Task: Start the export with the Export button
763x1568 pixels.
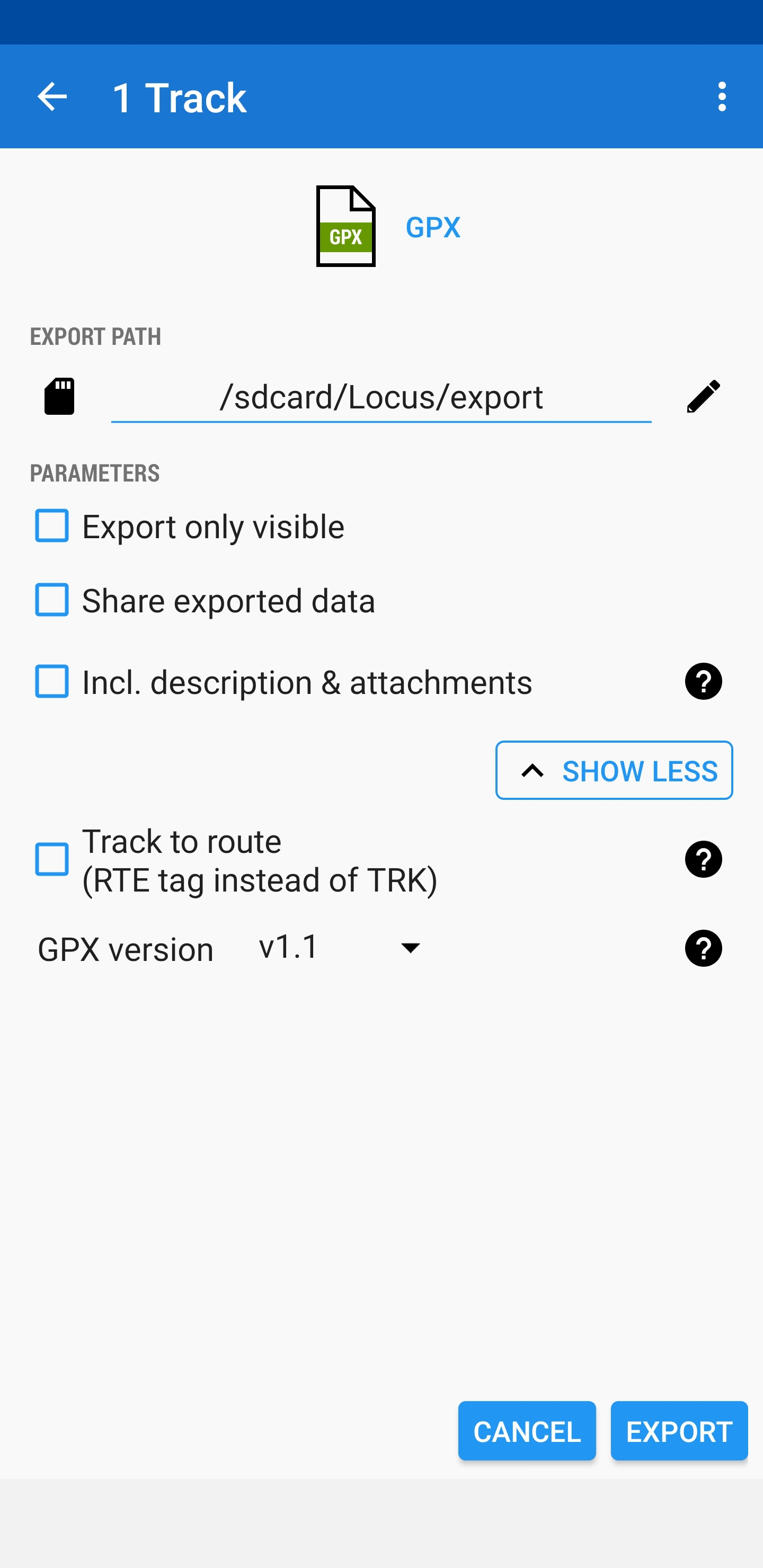Action: point(678,1430)
